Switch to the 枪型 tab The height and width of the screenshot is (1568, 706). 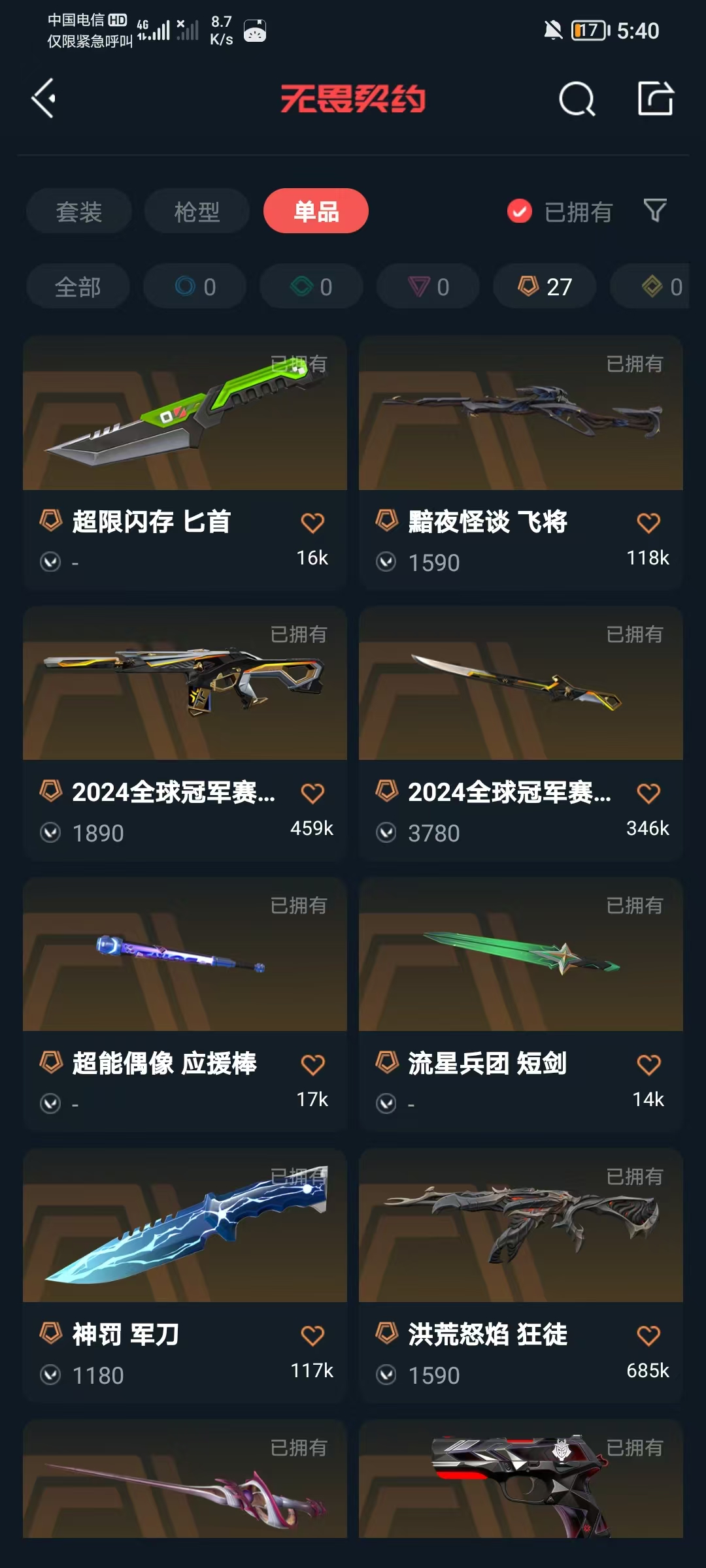(x=197, y=211)
